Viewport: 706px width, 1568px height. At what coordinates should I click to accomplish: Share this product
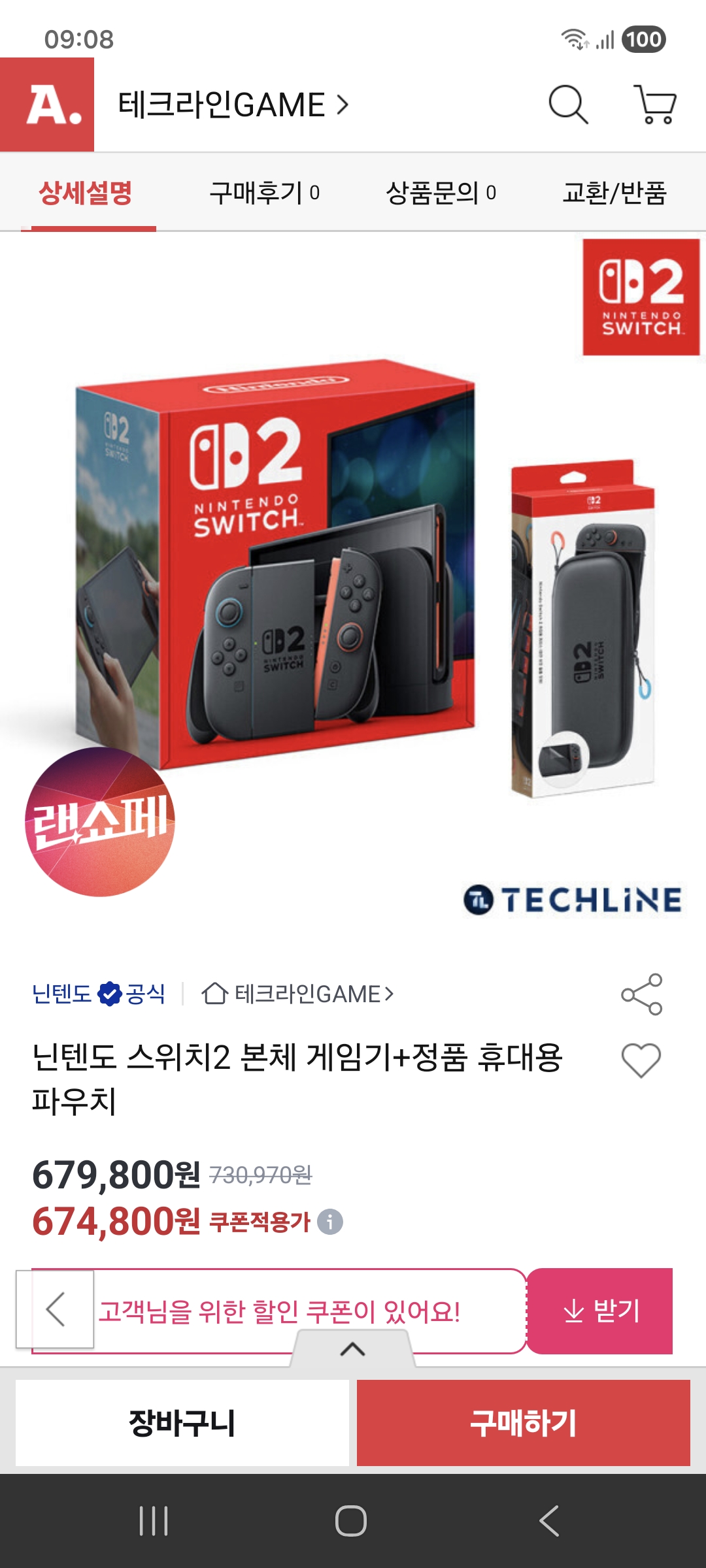(x=641, y=994)
